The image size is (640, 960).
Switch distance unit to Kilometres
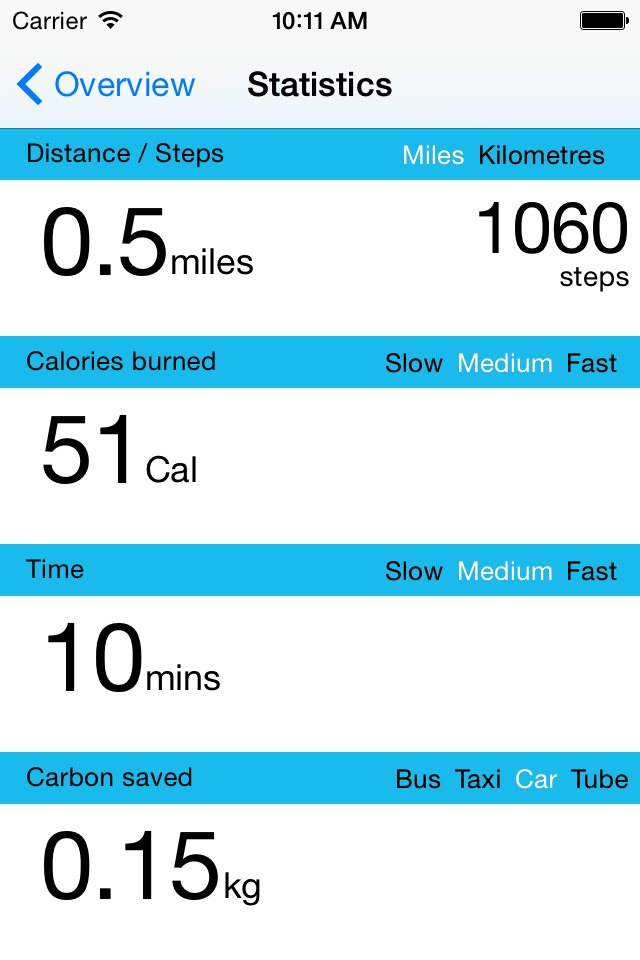pyautogui.click(x=541, y=155)
